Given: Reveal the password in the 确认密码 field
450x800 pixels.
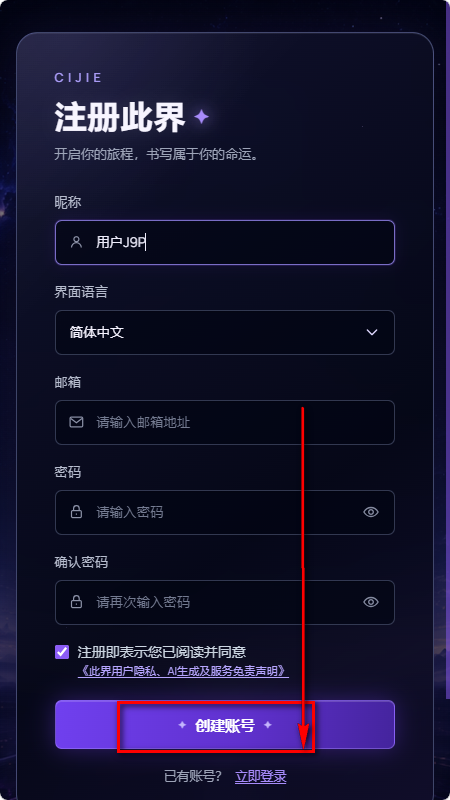Looking at the screenshot, I should [x=371, y=603].
